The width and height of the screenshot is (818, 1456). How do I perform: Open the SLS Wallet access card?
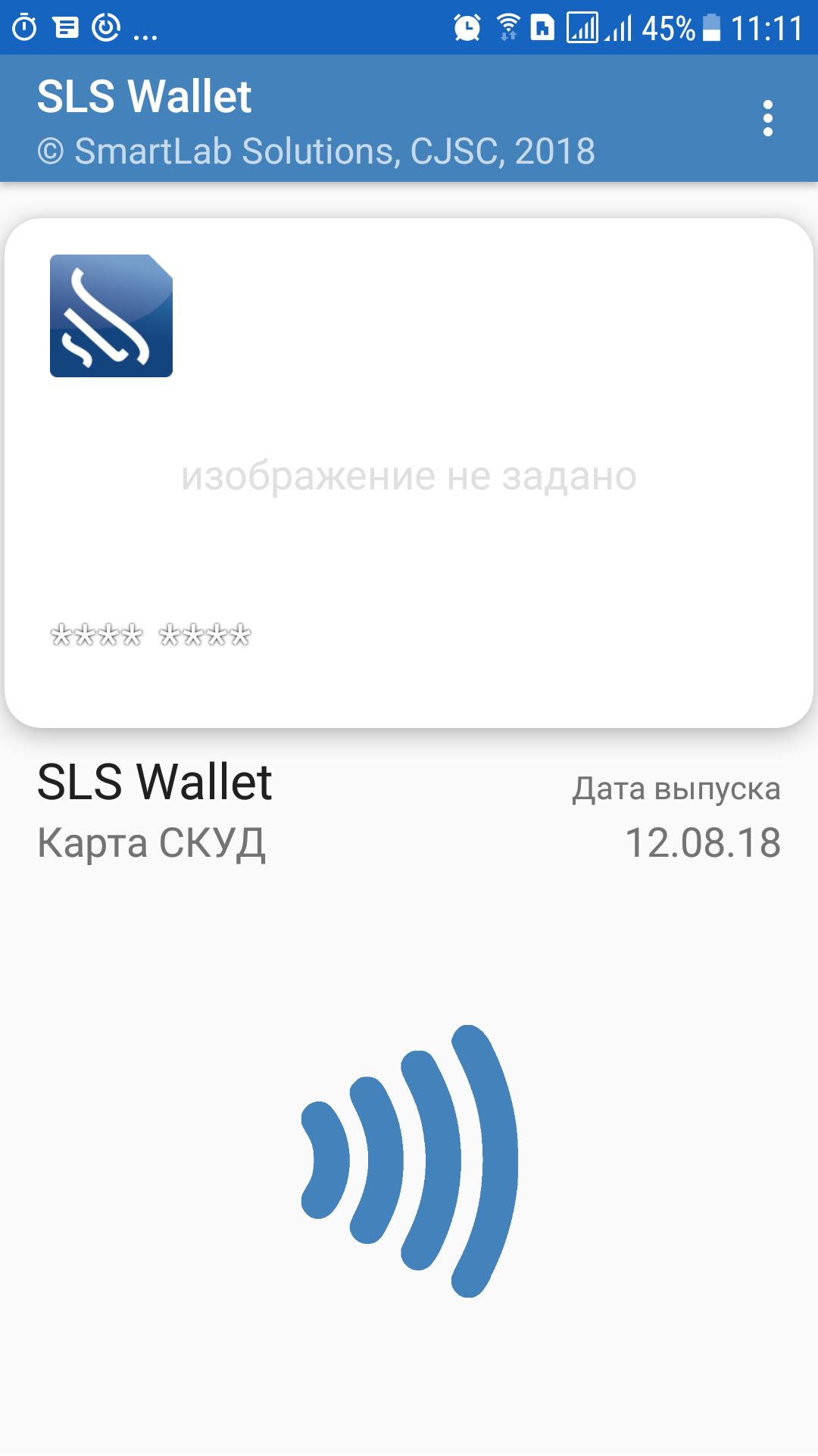409,473
